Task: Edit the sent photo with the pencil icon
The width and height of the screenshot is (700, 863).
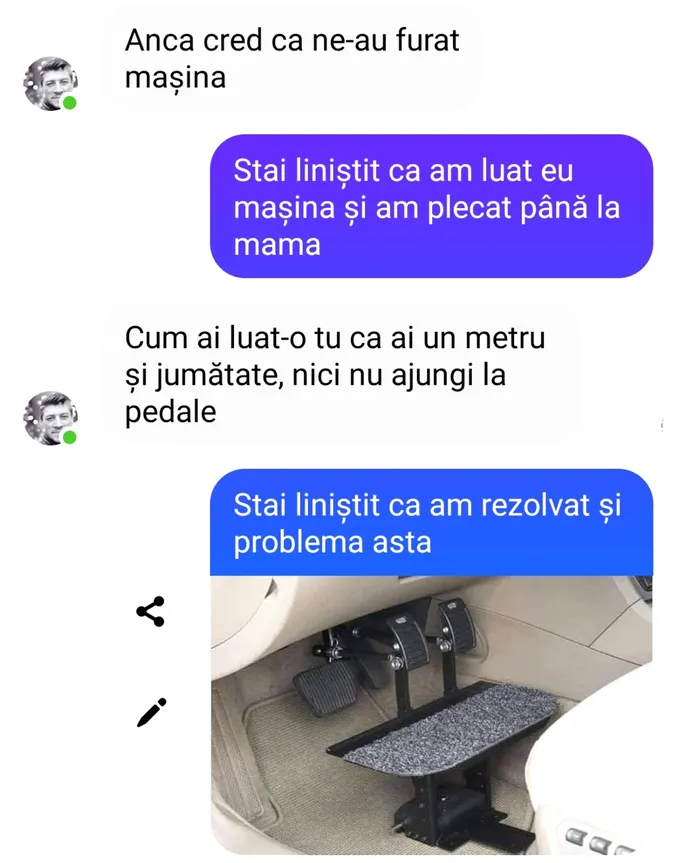Action: 150,713
